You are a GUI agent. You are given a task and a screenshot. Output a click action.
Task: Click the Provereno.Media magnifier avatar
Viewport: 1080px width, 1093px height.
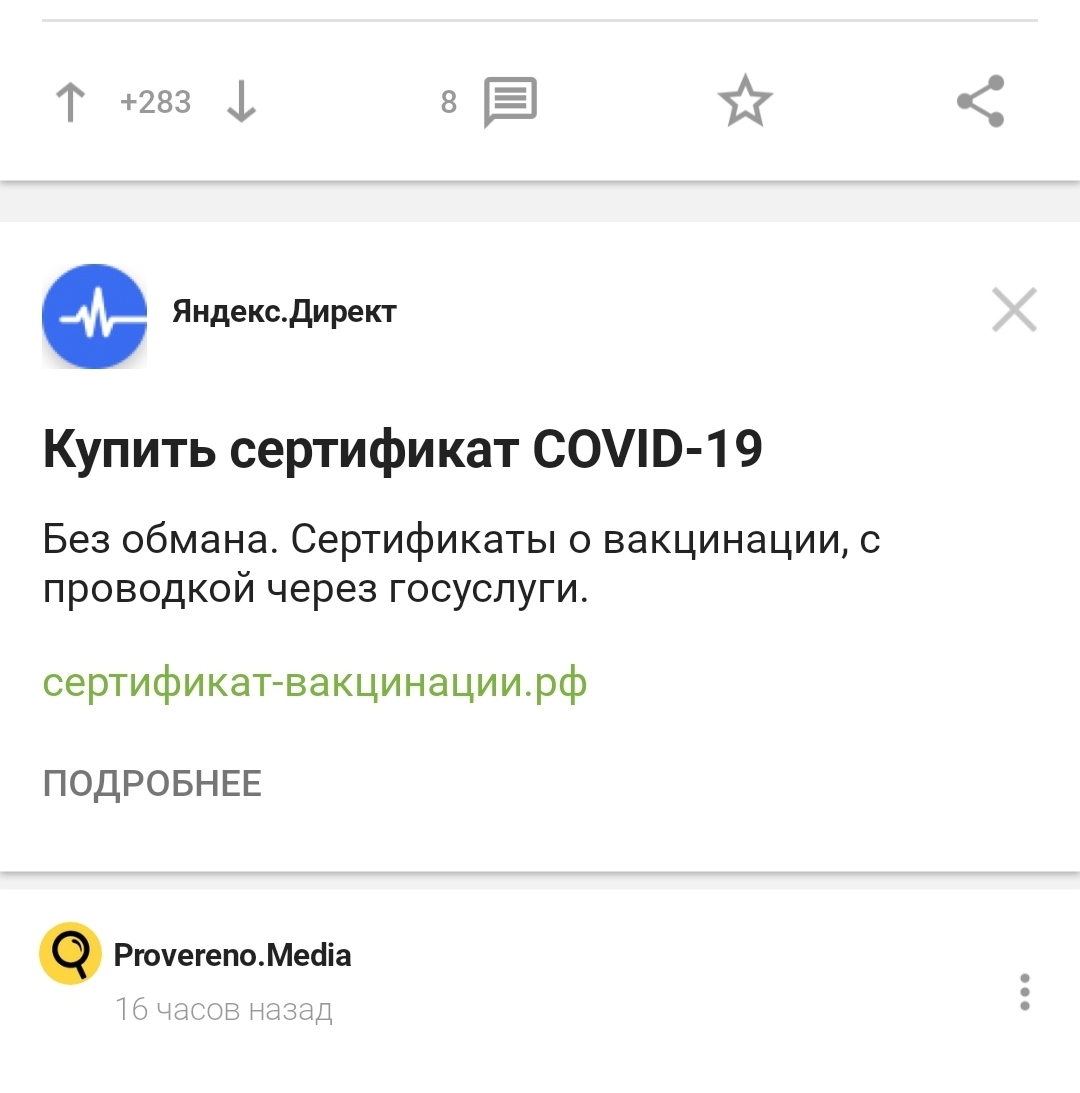tap(70, 955)
